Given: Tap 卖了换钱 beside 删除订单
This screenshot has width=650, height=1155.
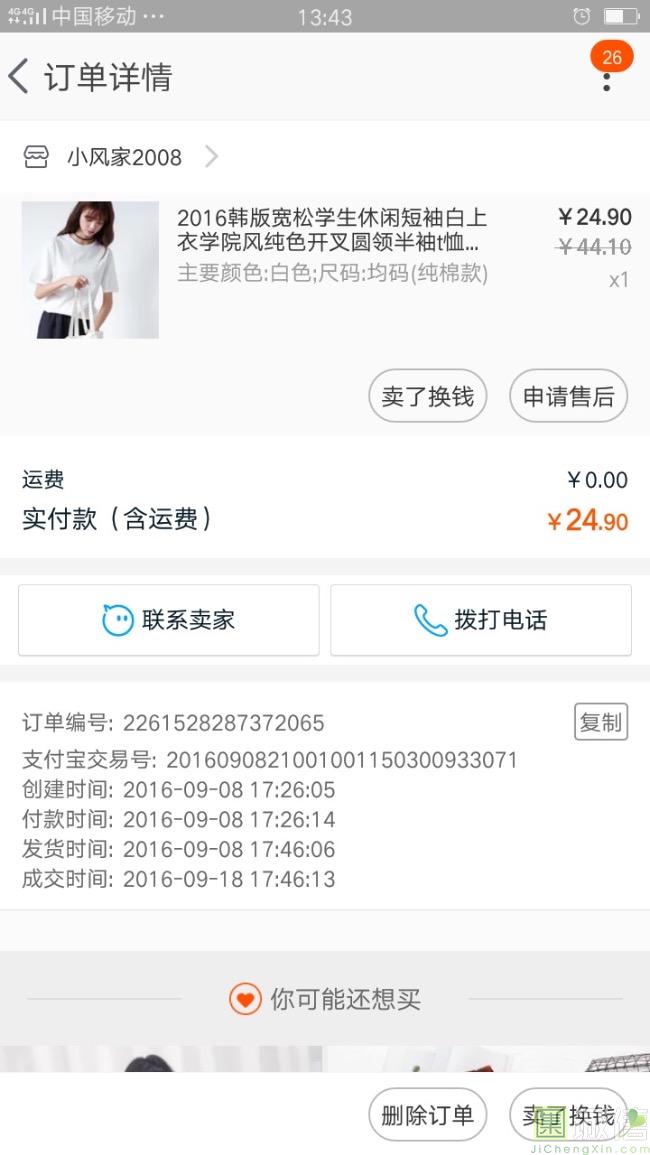Looking at the screenshot, I should (x=568, y=1115).
